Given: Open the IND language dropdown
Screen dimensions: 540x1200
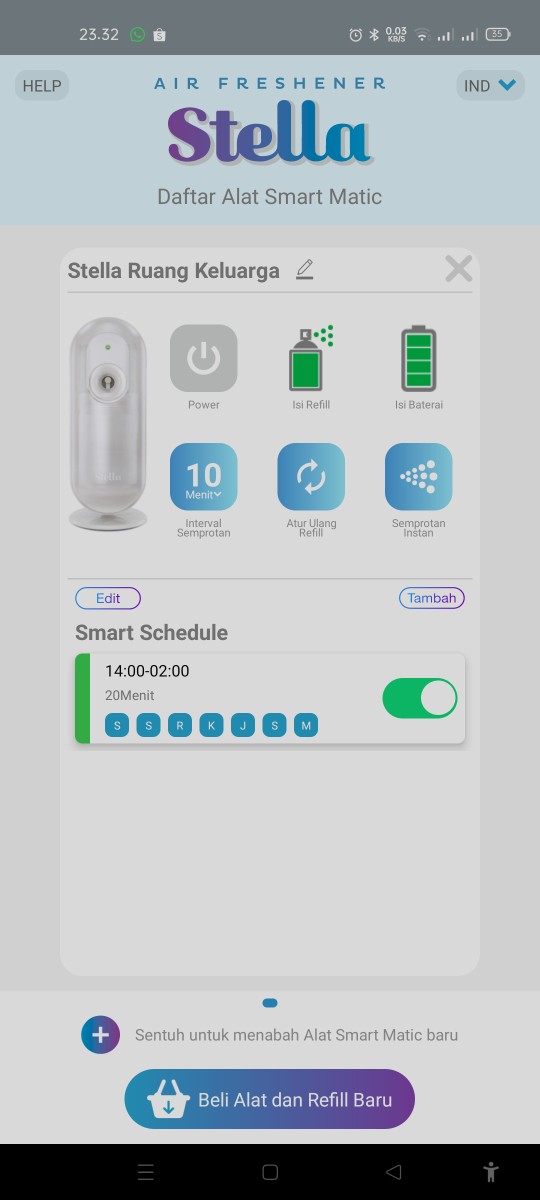Looking at the screenshot, I should pyautogui.click(x=490, y=86).
